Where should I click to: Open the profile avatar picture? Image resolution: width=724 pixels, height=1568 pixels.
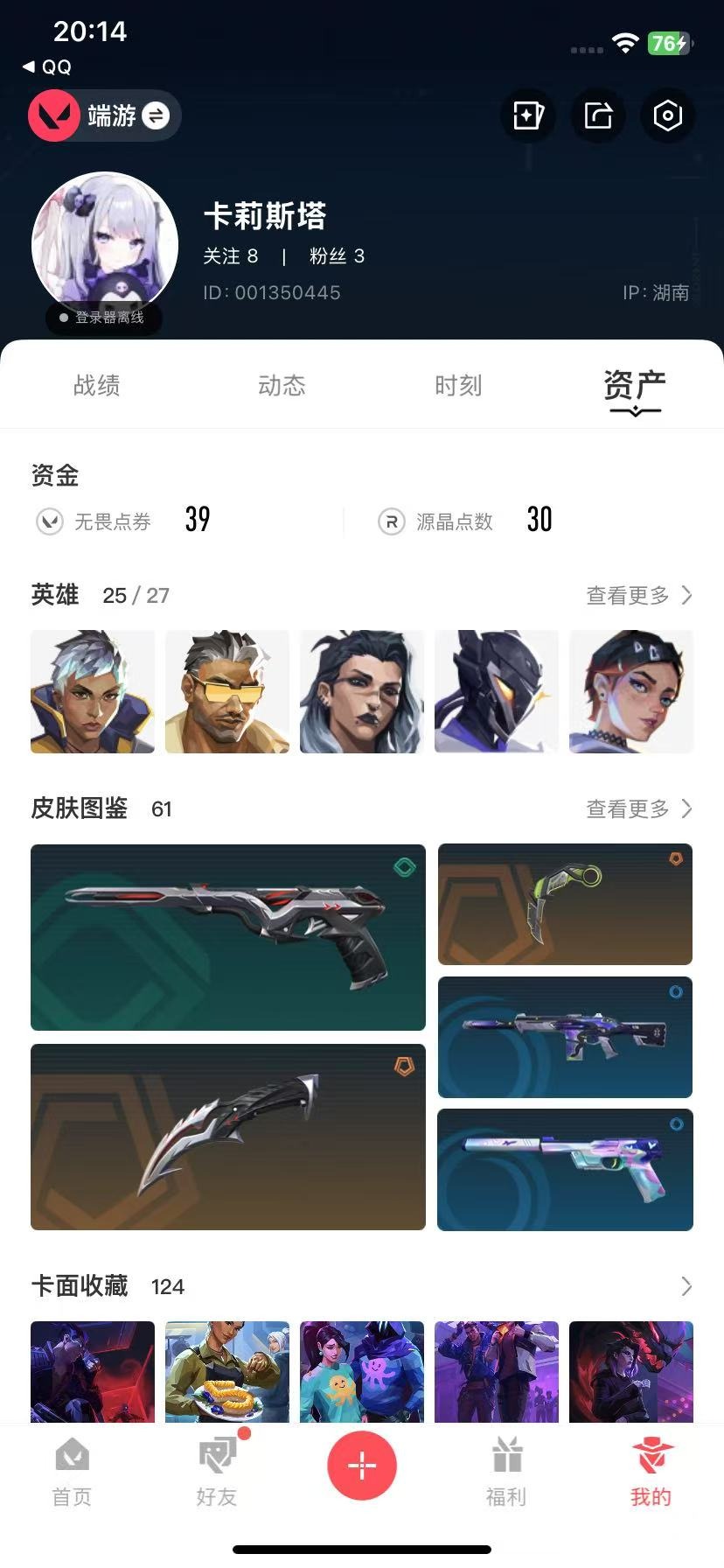[105, 245]
